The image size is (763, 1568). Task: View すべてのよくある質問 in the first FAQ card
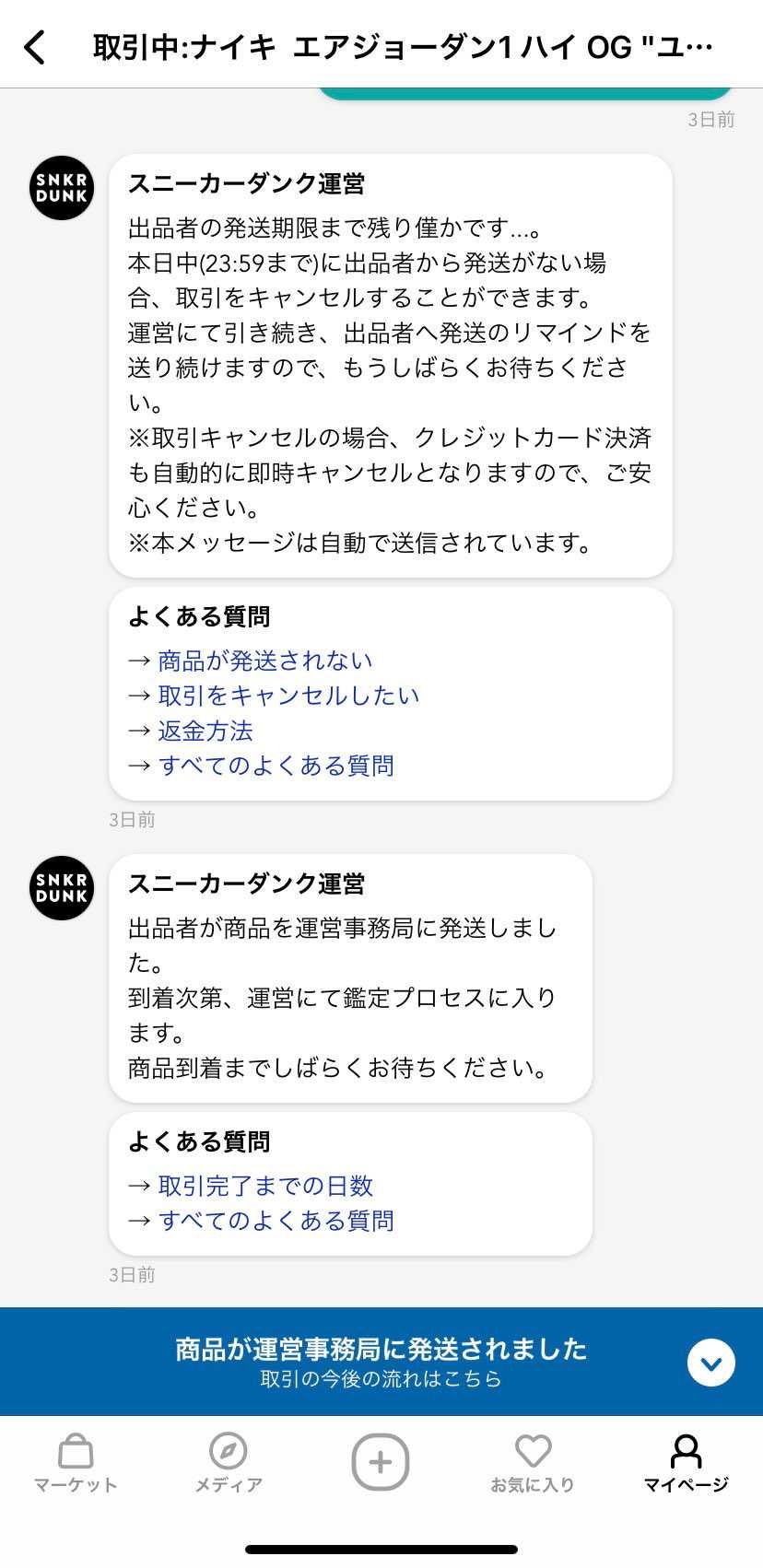pyautogui.click(x=276, y=766)
